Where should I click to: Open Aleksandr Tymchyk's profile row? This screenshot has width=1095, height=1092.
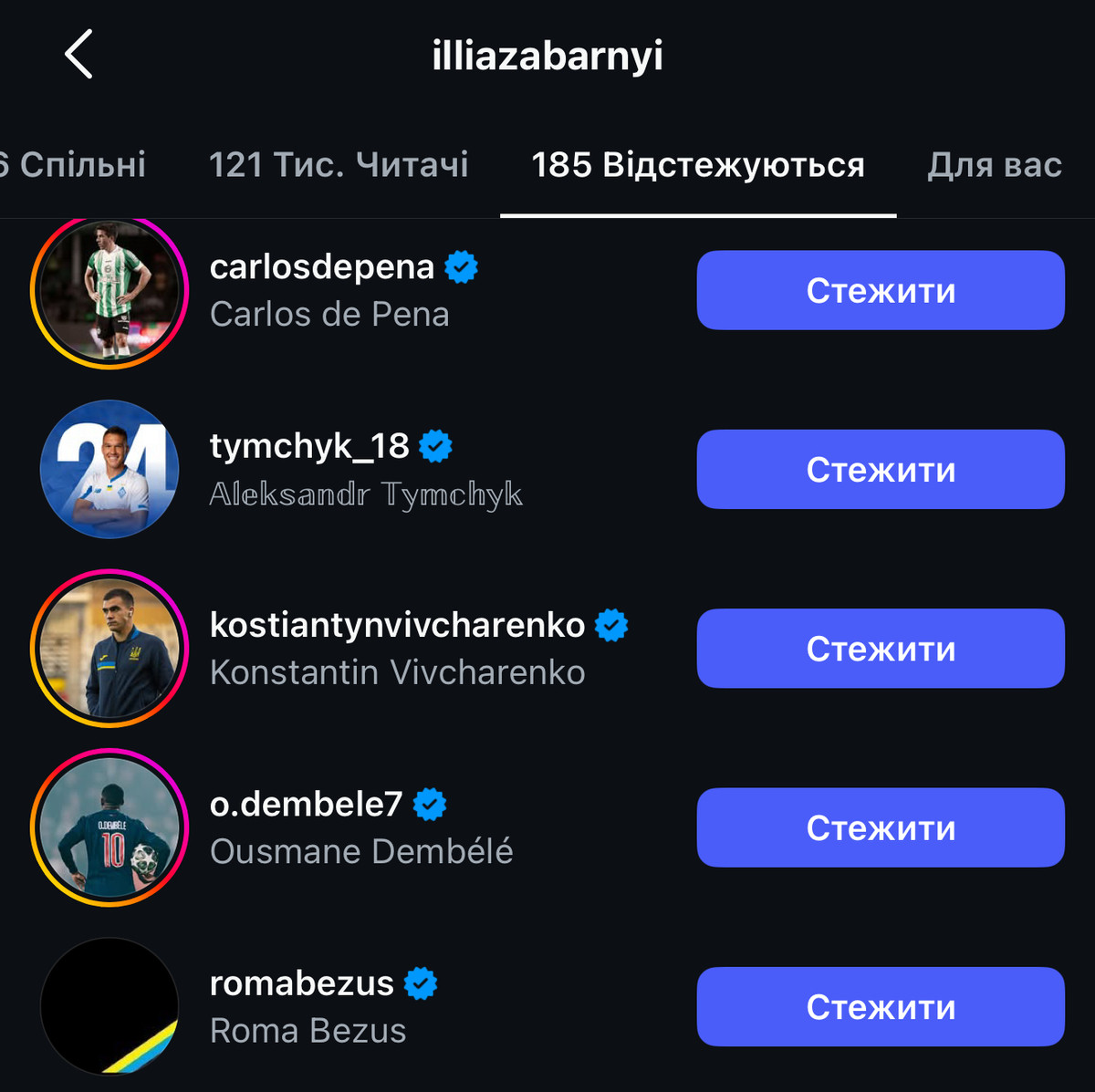click(x=365, y=470)
